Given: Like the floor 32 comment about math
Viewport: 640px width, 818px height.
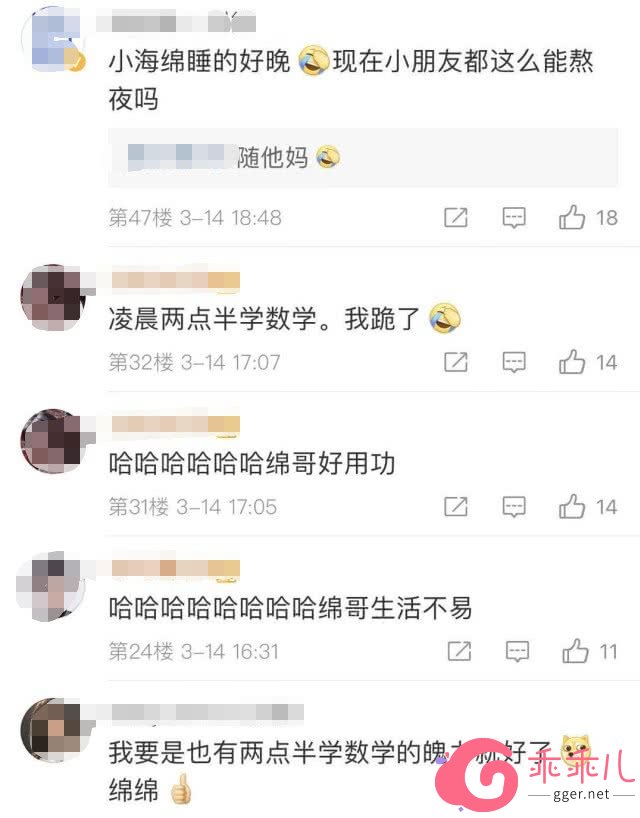Looking at the screenshot, I should pyautogui.click(x=572, y=362).
